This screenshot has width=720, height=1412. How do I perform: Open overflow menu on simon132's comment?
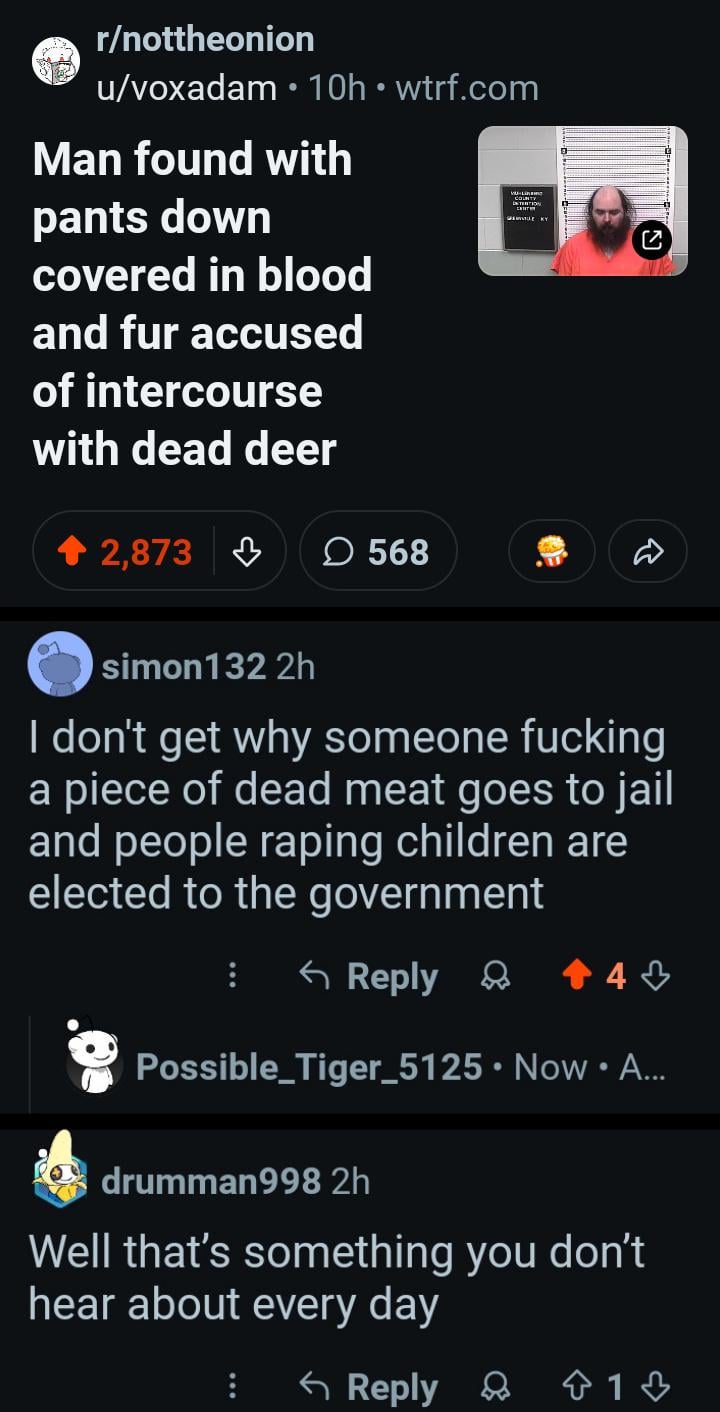pos(232,976)
